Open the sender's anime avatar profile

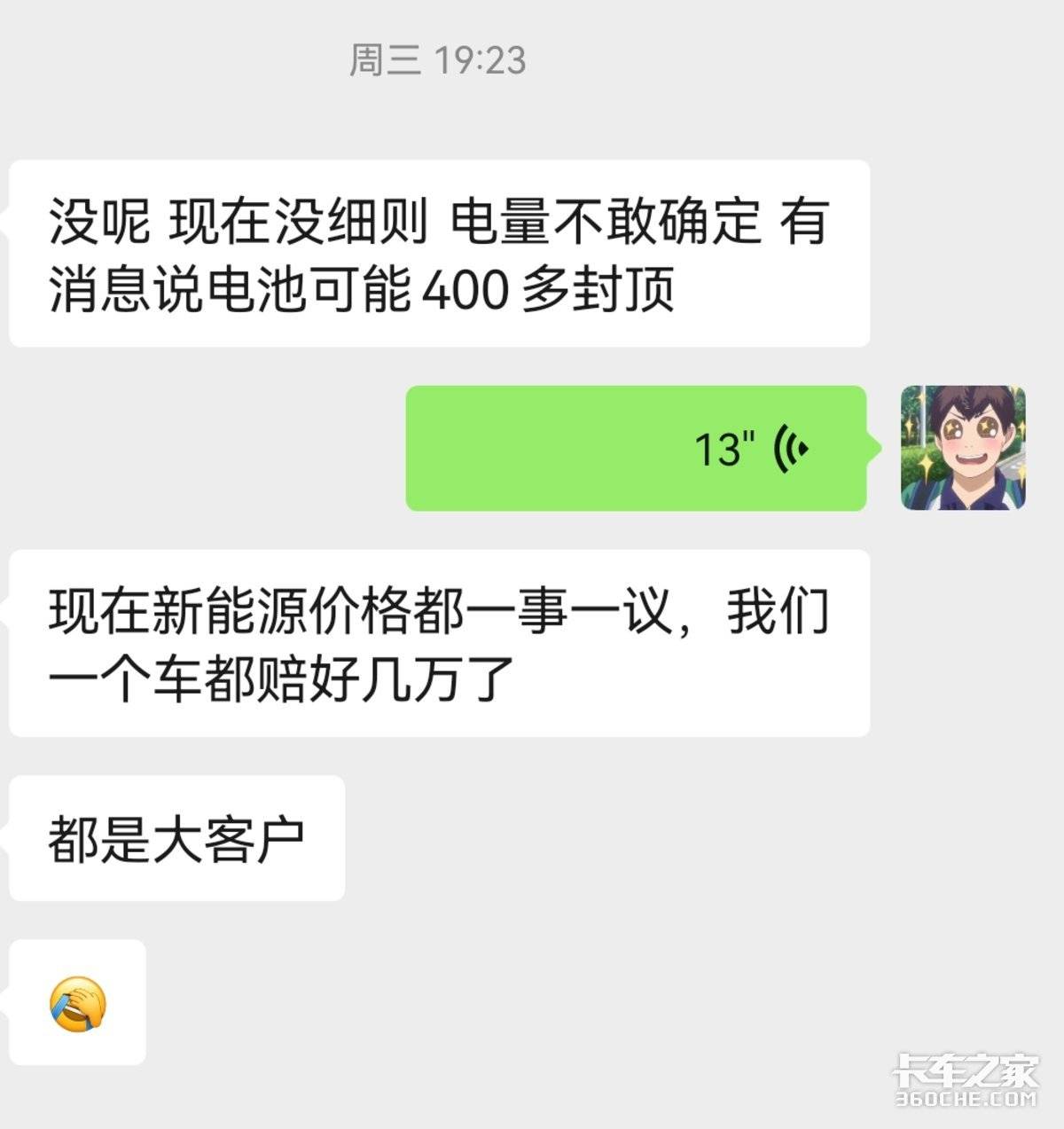coord(963,448)
